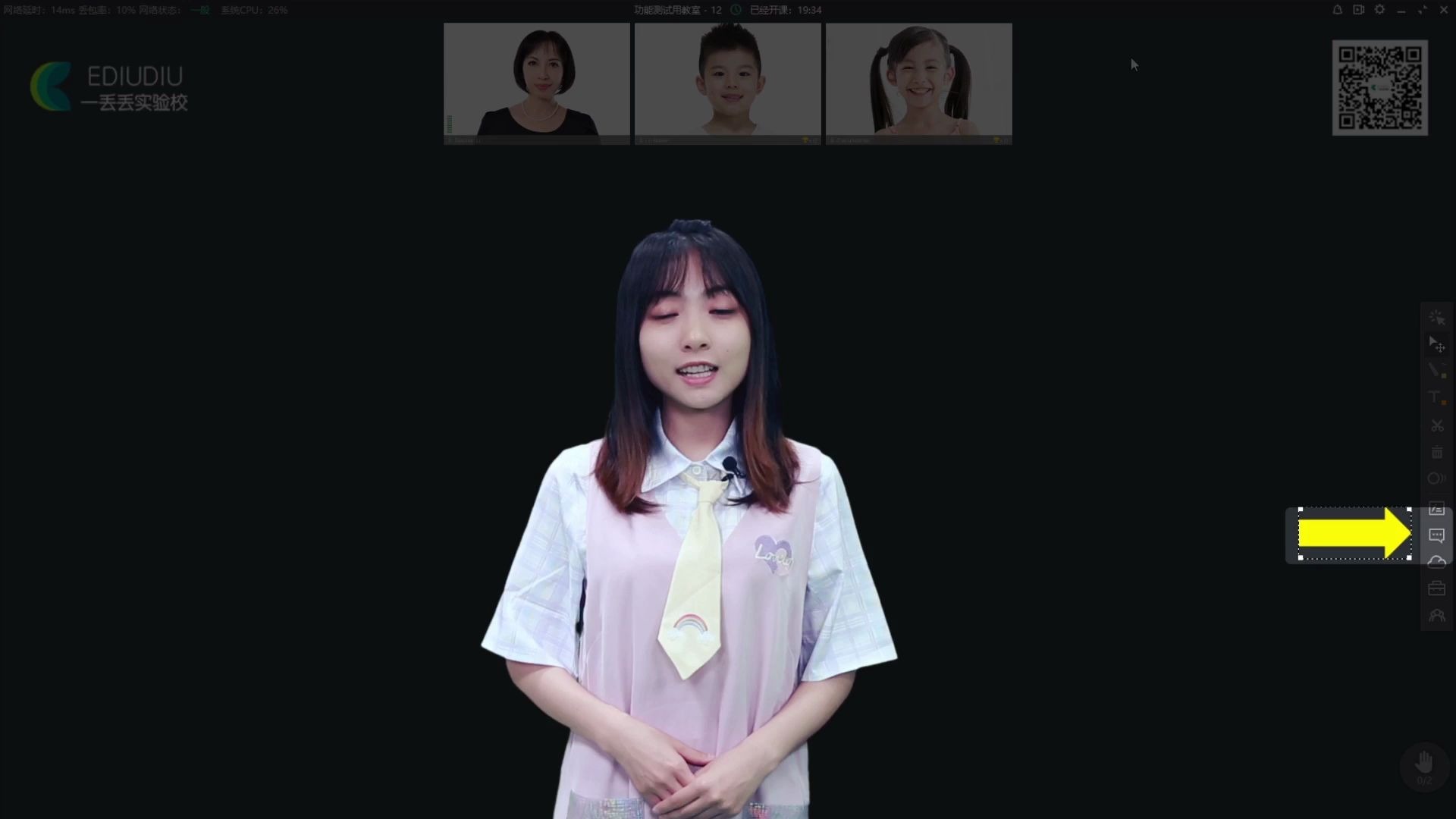Viewport: 1456px width, 819px height.
Task: Open the answer sheet tool
Action: [x=1436, y=509]
